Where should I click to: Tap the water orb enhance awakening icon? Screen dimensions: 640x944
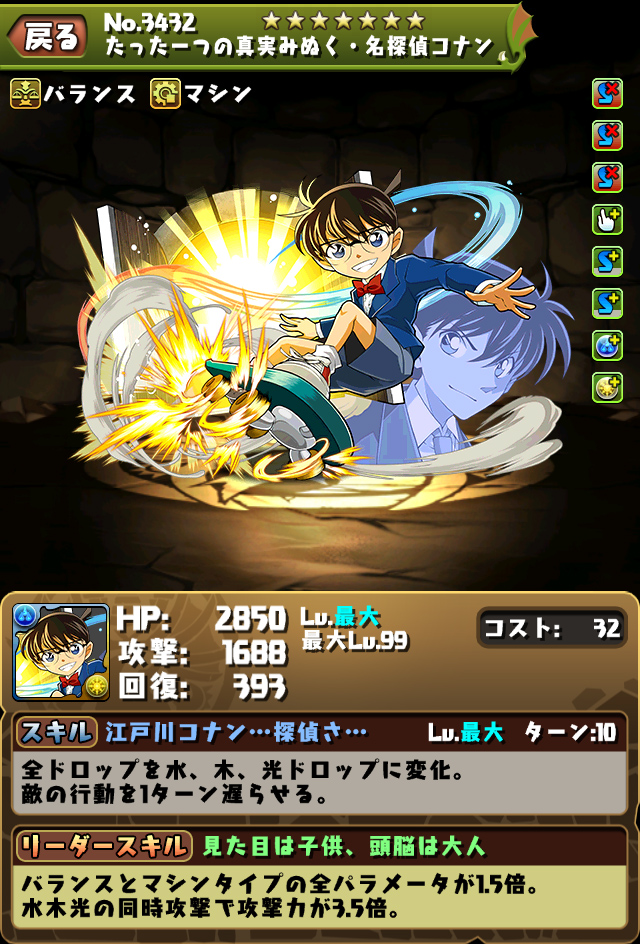tap(607, 344)
